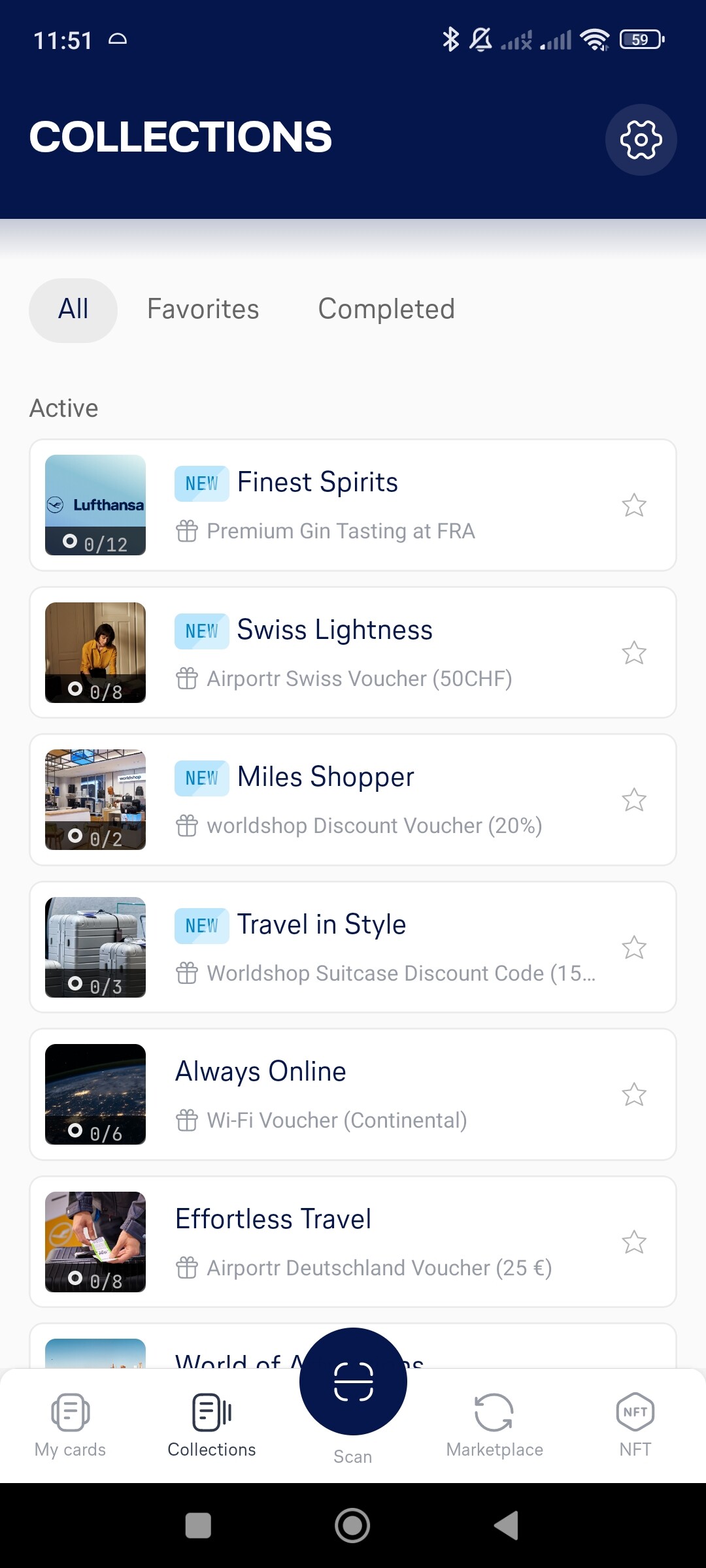Open the Finest Spirits collection
The image size is (706, 1568).
(x=353, y=505)
